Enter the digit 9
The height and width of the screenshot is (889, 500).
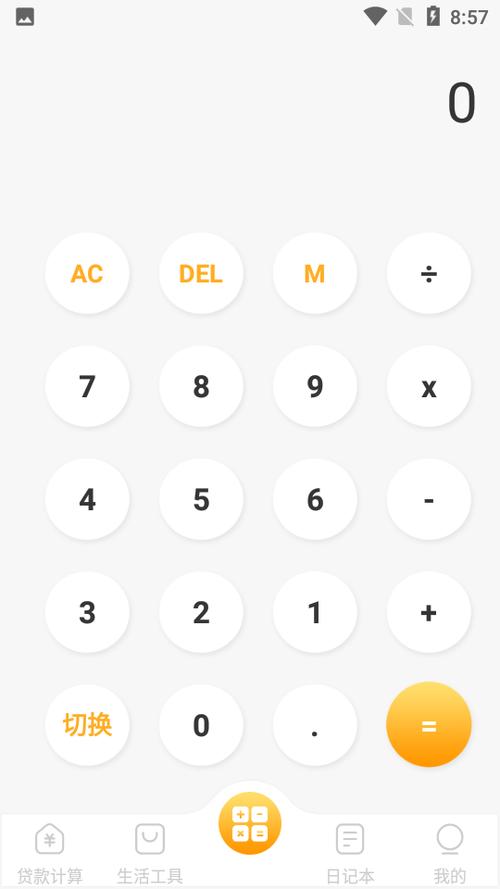[315, 386]
